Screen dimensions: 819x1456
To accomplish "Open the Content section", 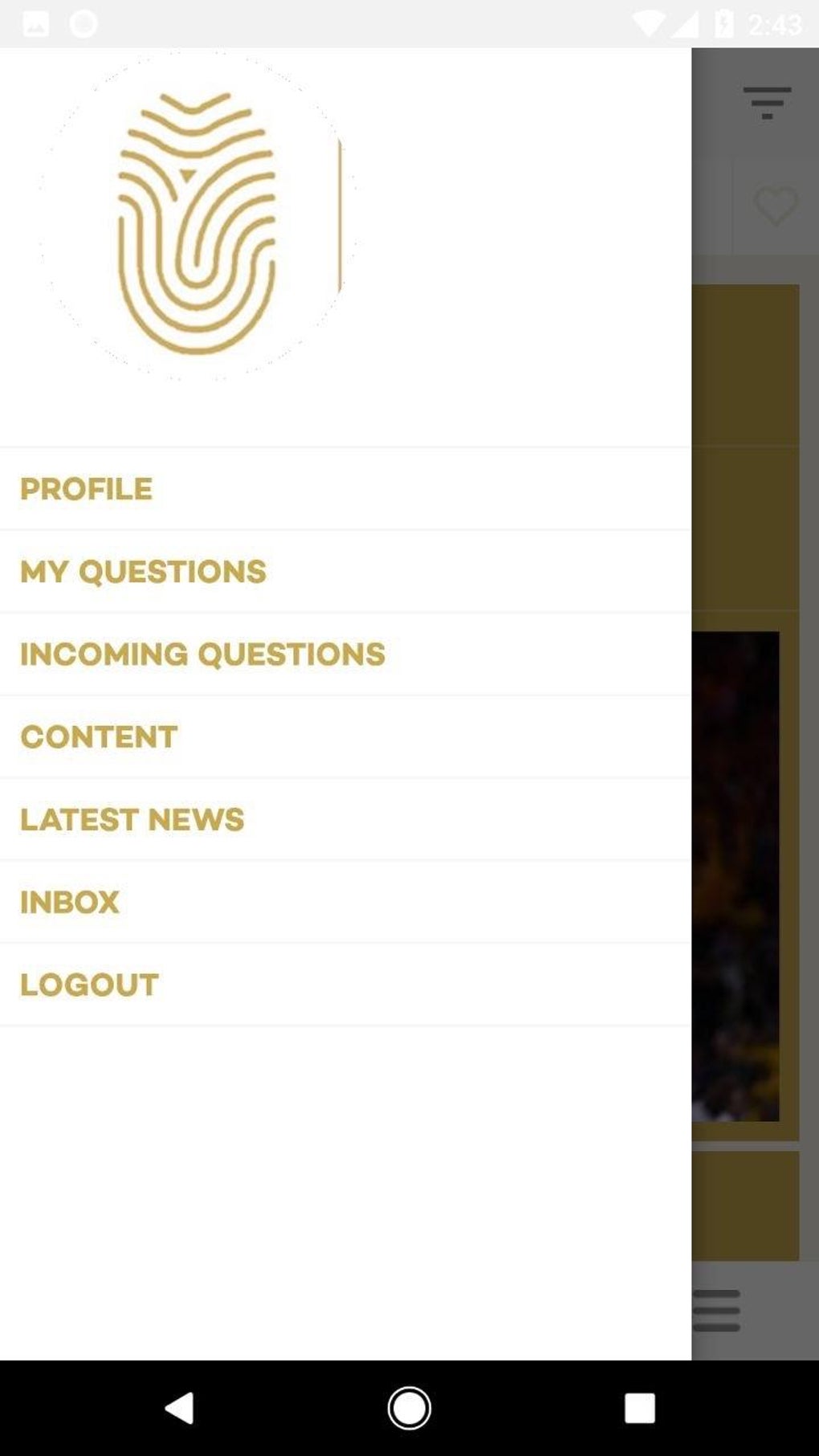I will tap(99, 737).
